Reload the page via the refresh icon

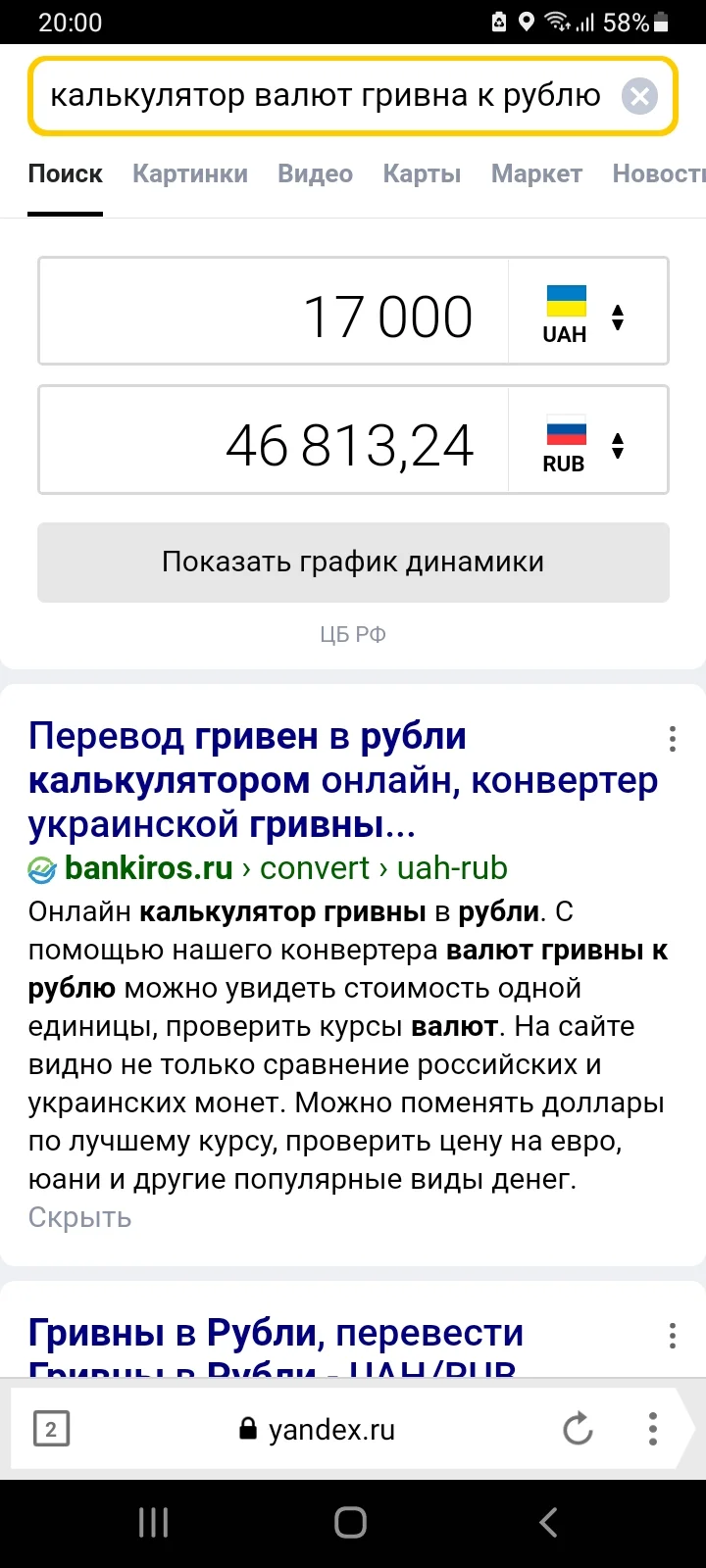pos(578,1429)
